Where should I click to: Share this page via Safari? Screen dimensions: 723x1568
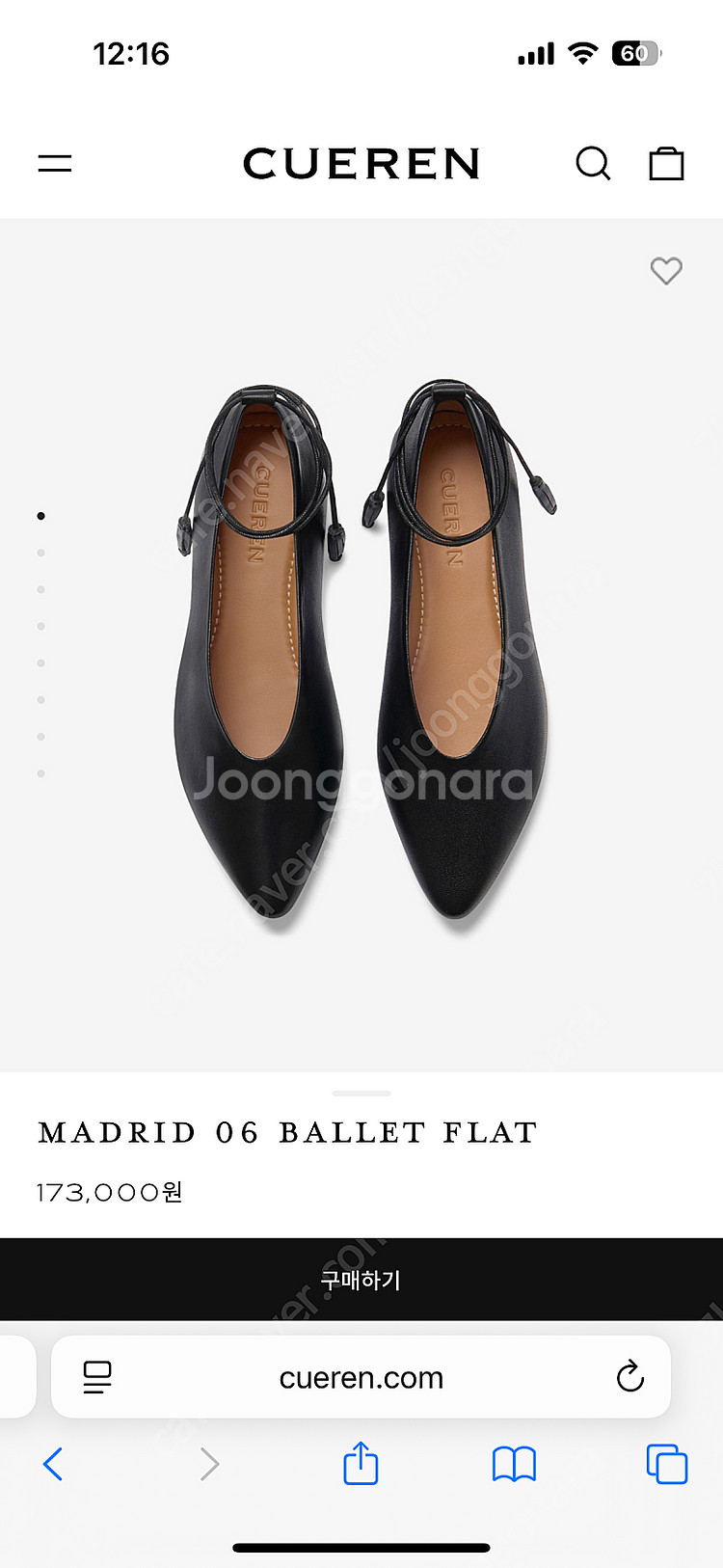tap(361, 1464)
